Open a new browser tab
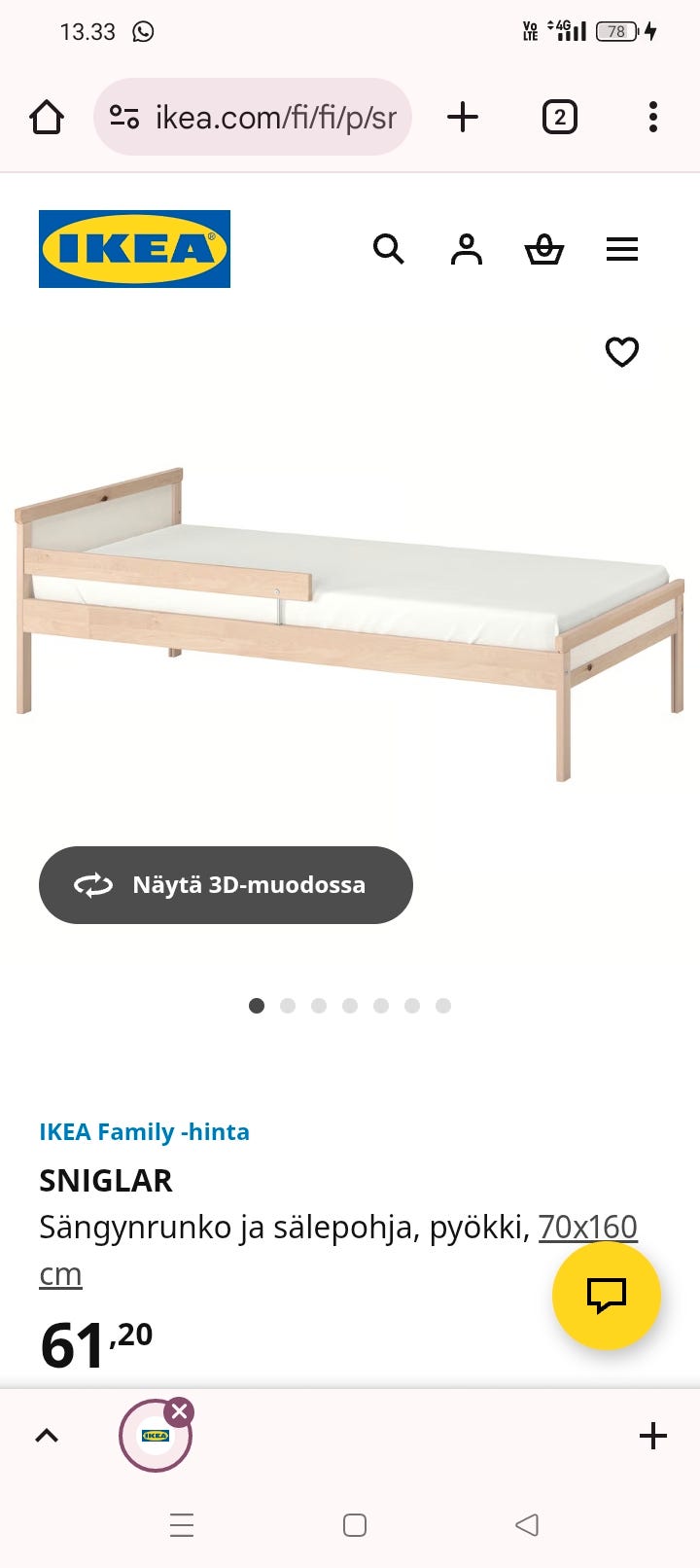 [x=463, y=118]
